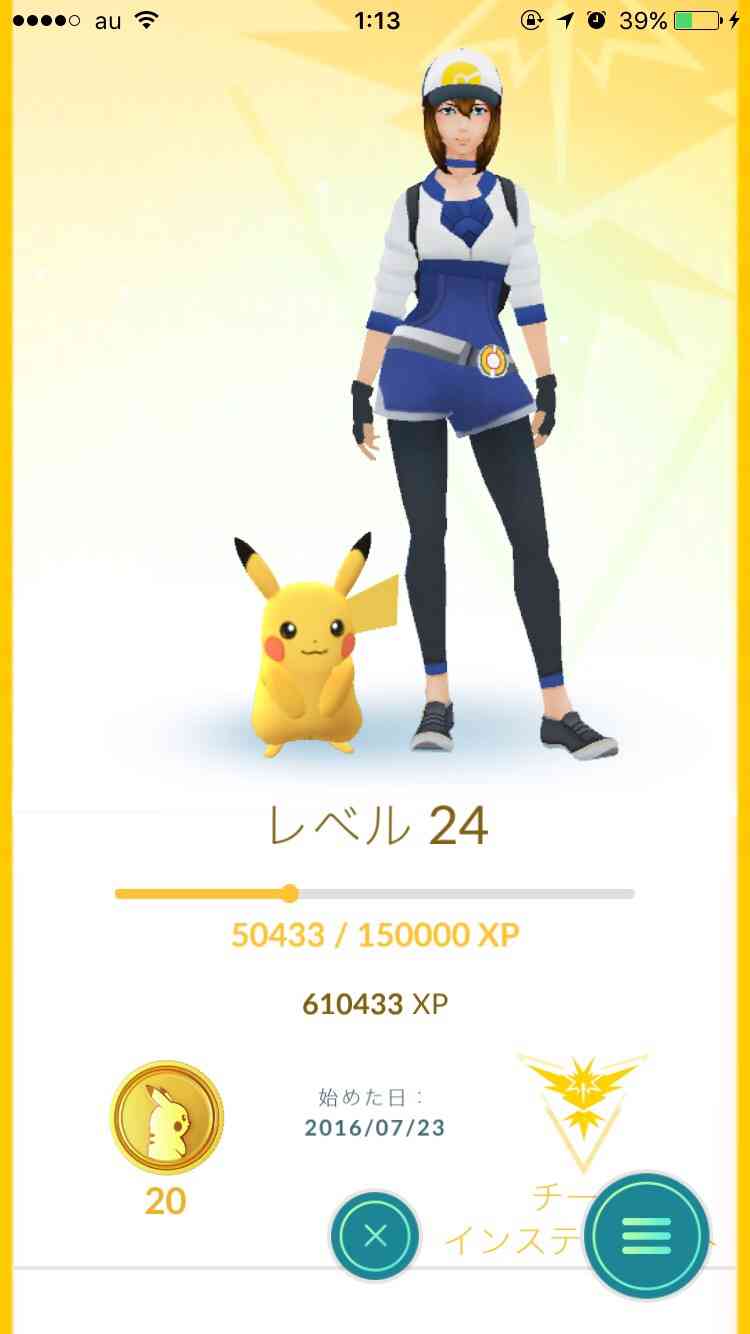750x1334 pixels.
Task: Click the XP progress bar
Action: pyautogui.click(x=375, y=893)
